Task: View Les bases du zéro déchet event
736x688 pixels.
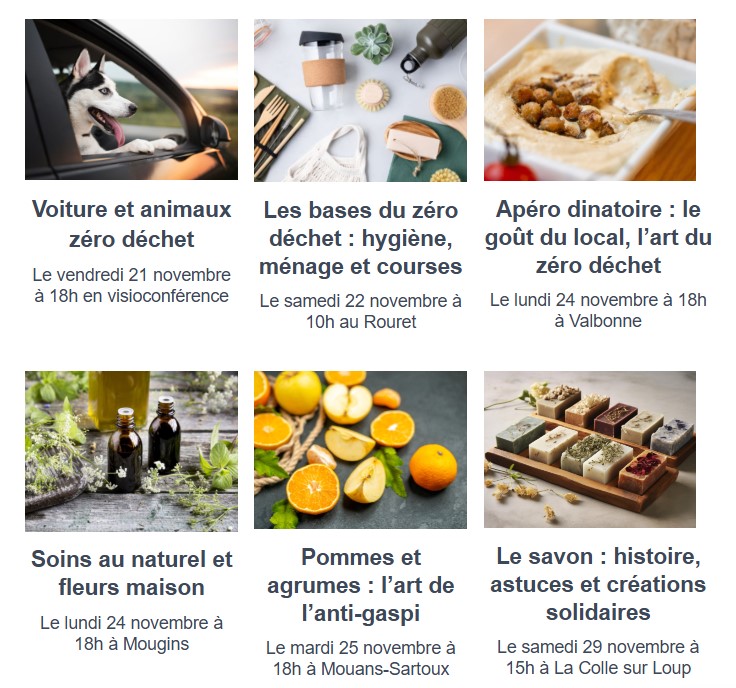Action: tap(360, 238)
